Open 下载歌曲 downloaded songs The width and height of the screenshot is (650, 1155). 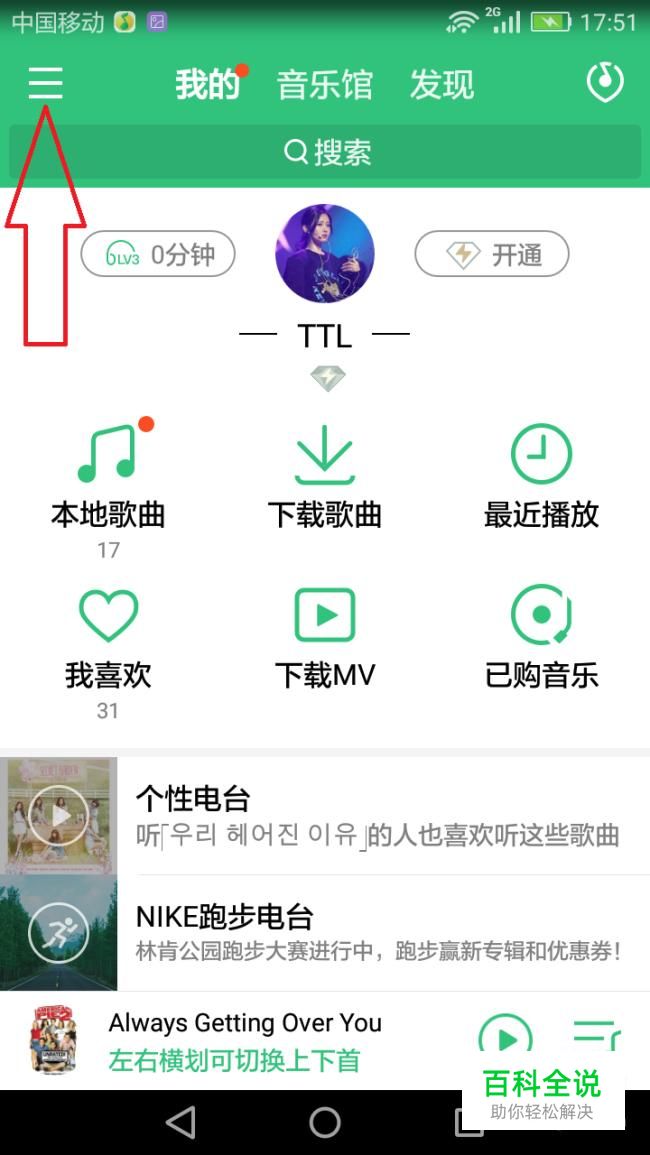325,475
